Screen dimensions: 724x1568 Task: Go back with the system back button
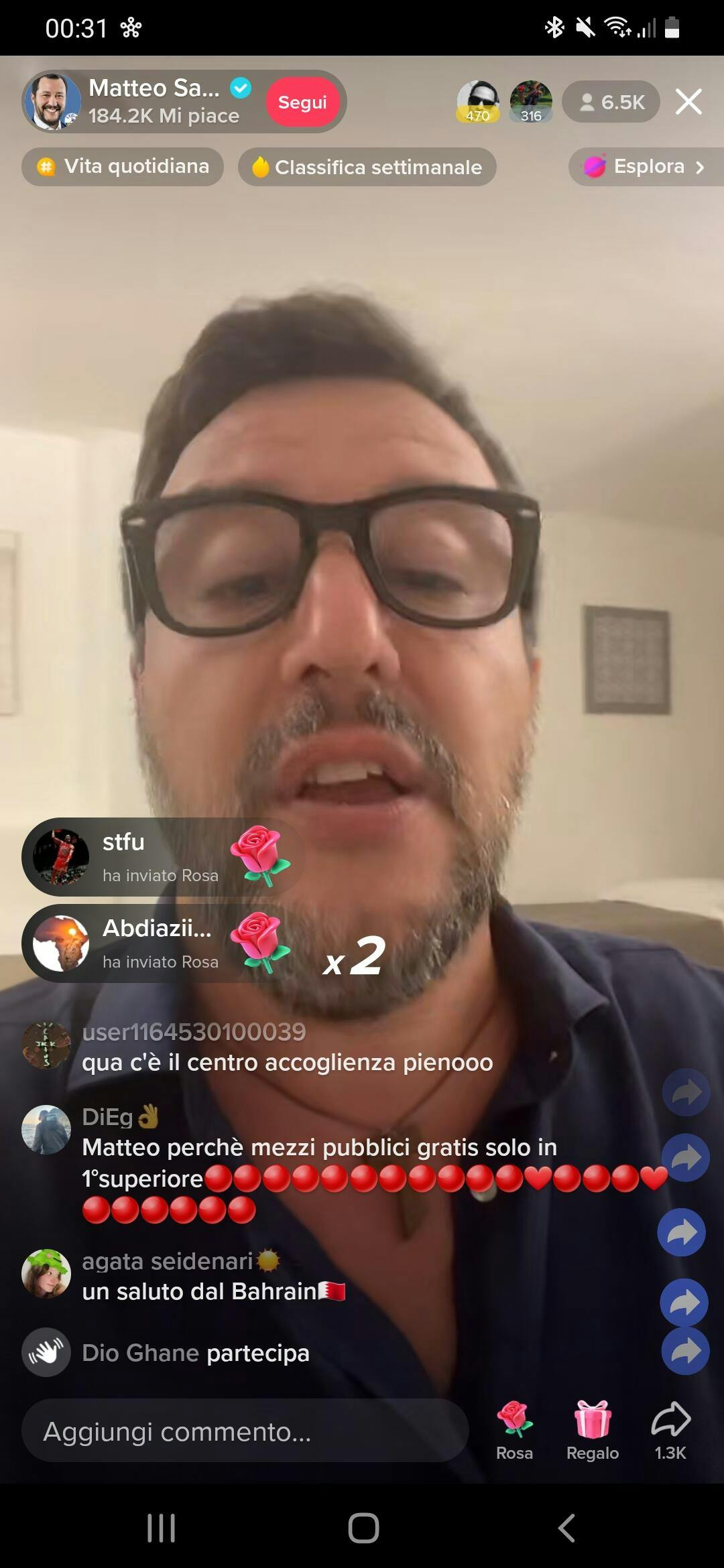566,1528
